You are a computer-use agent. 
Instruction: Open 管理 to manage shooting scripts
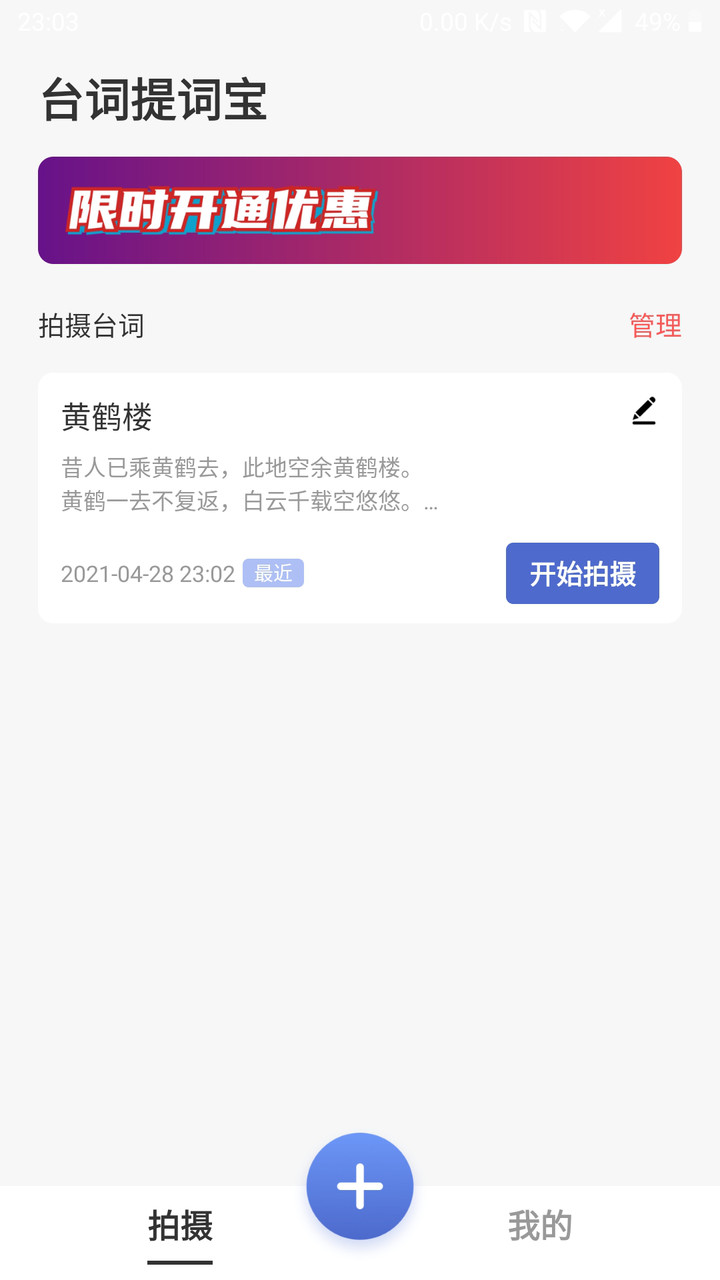pos(654,326)
